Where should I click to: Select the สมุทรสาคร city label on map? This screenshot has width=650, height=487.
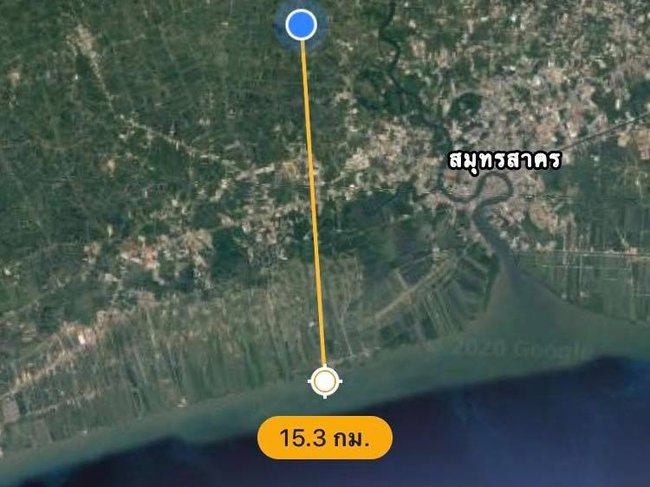click(x=505, y=159)
